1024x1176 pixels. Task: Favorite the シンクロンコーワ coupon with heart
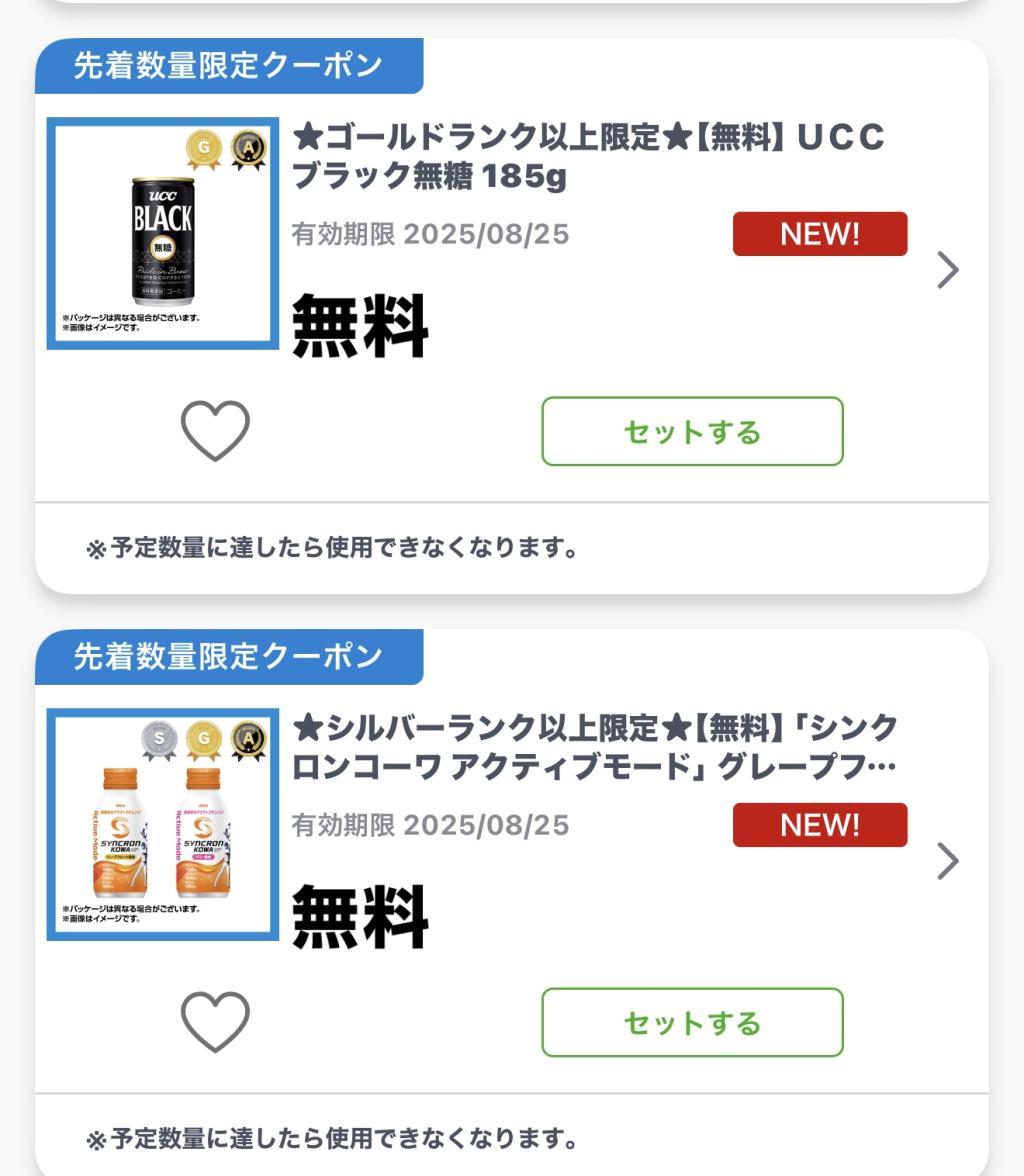pyautogui.click(x=215, y=1022)
